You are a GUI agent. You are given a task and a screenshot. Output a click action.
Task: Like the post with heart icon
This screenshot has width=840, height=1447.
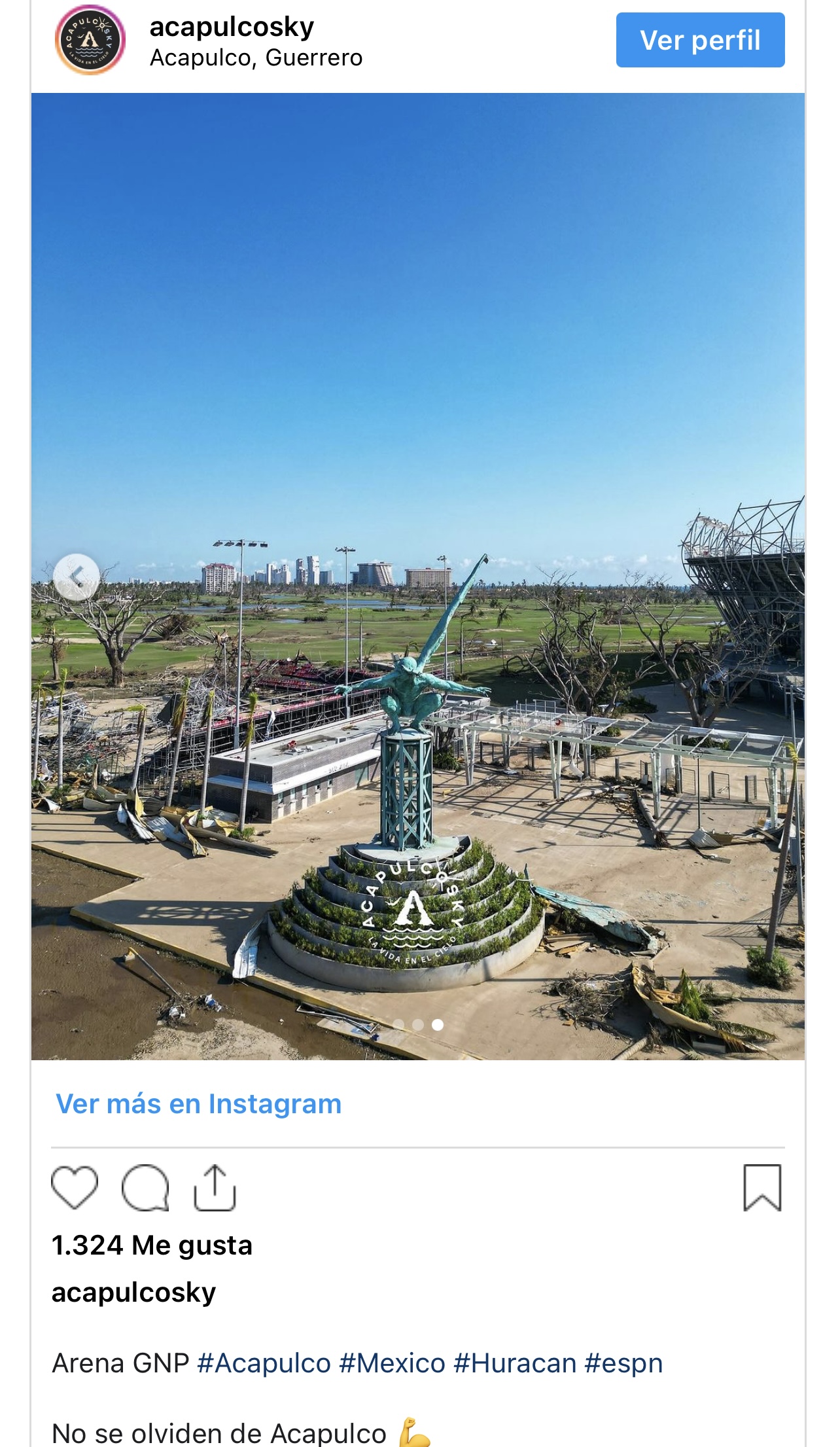[75, 1187]
